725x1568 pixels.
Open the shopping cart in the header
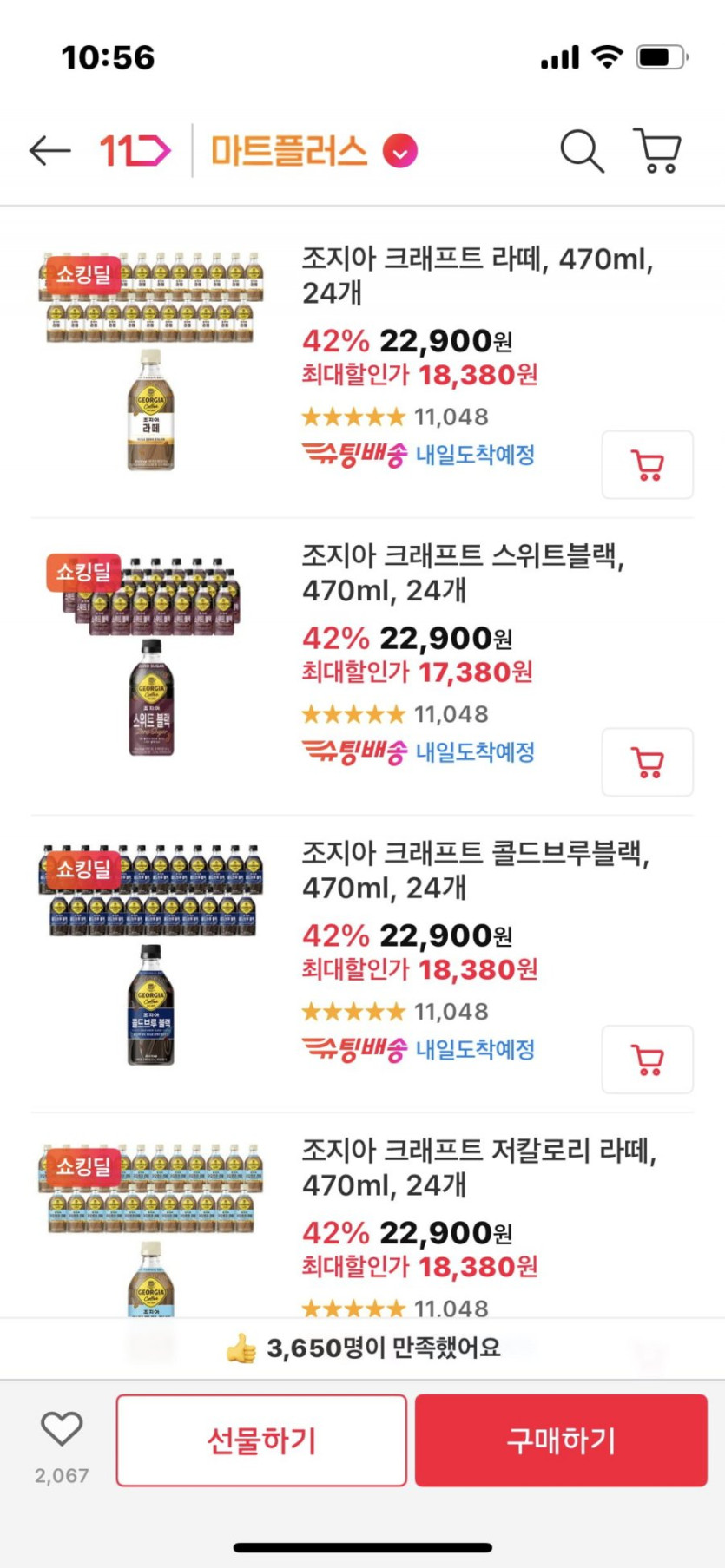coord(657,151)
